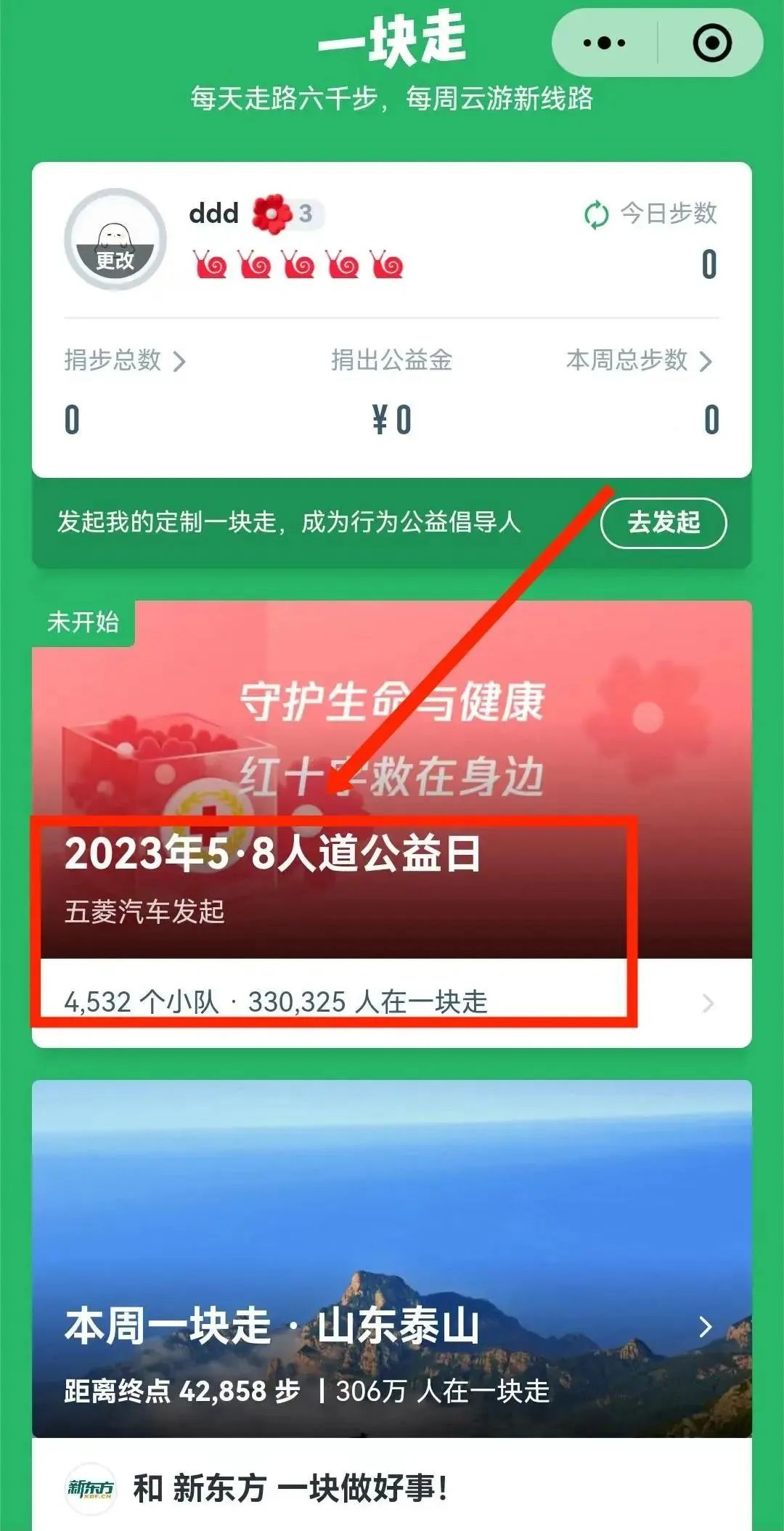Refresh 今日步数 step count
Screen dimensions: 784x1531
(596, 215)
